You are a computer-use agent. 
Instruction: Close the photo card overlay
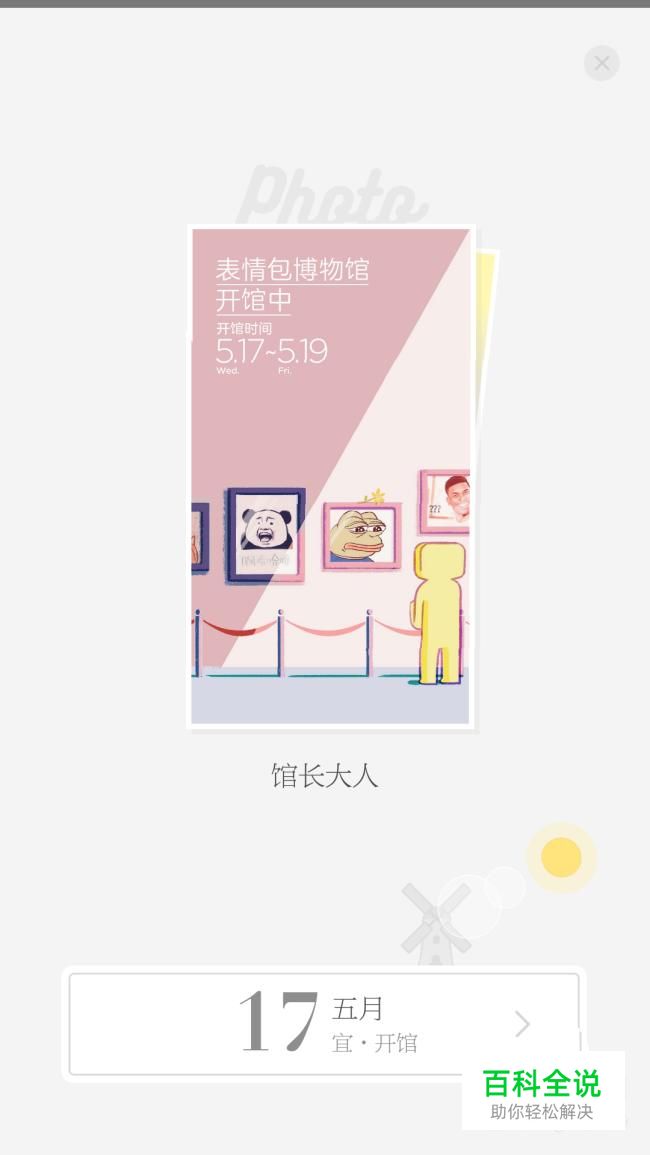(601, 64)
